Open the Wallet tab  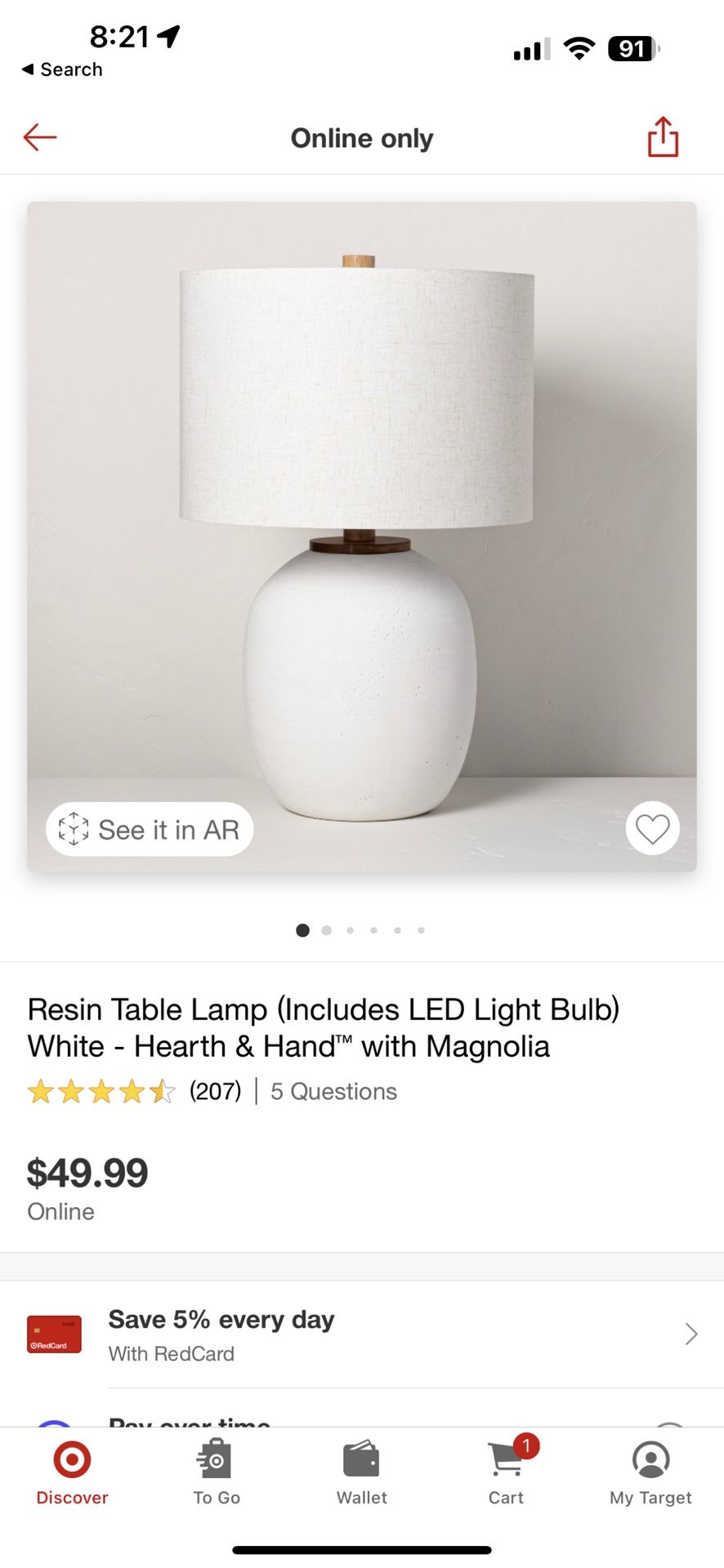click(x=361, y=1472)
